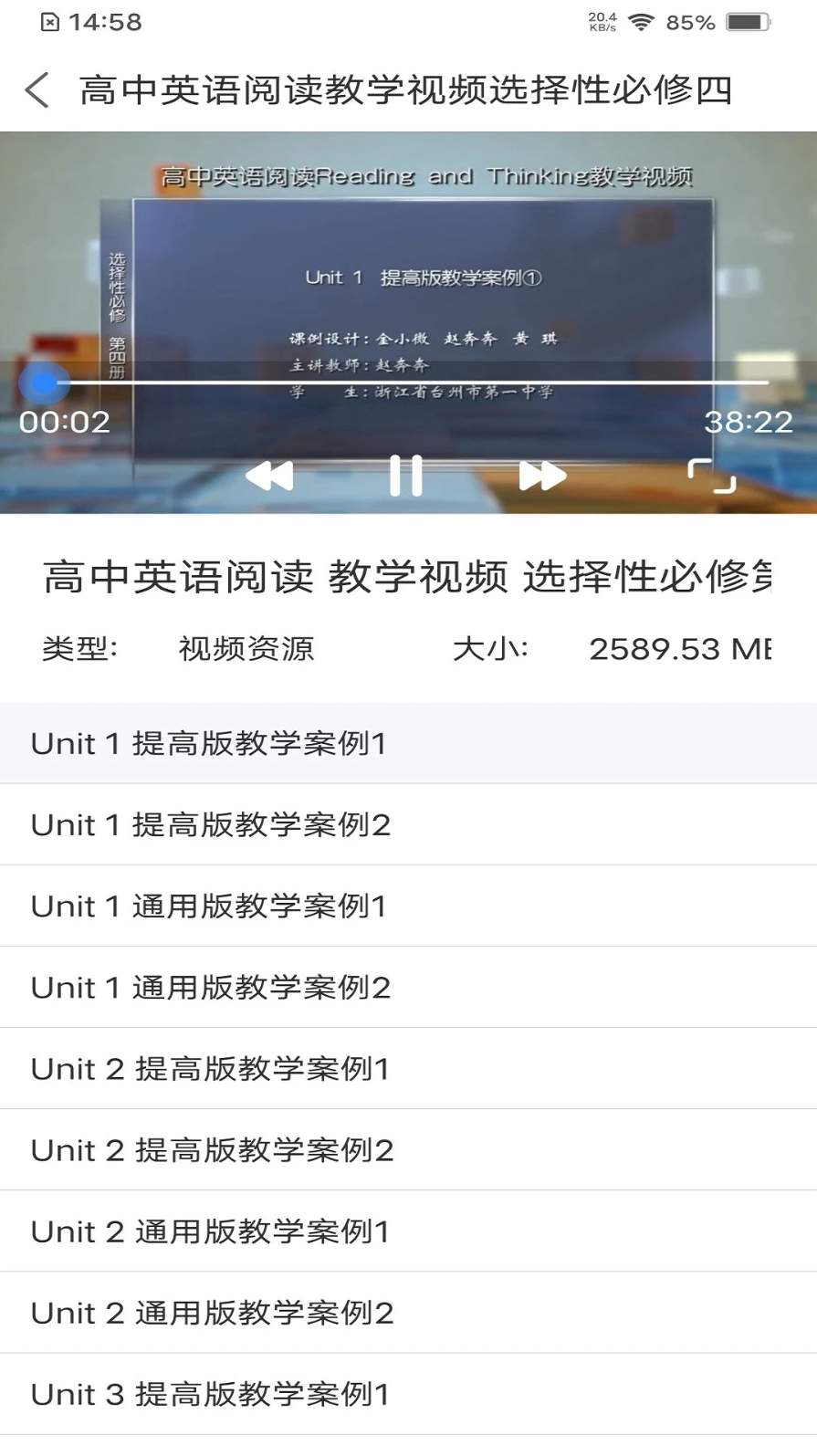Click the rewind control in the player
The height and width of the screenshot is (1456, 817).
[x=270, y=474]
